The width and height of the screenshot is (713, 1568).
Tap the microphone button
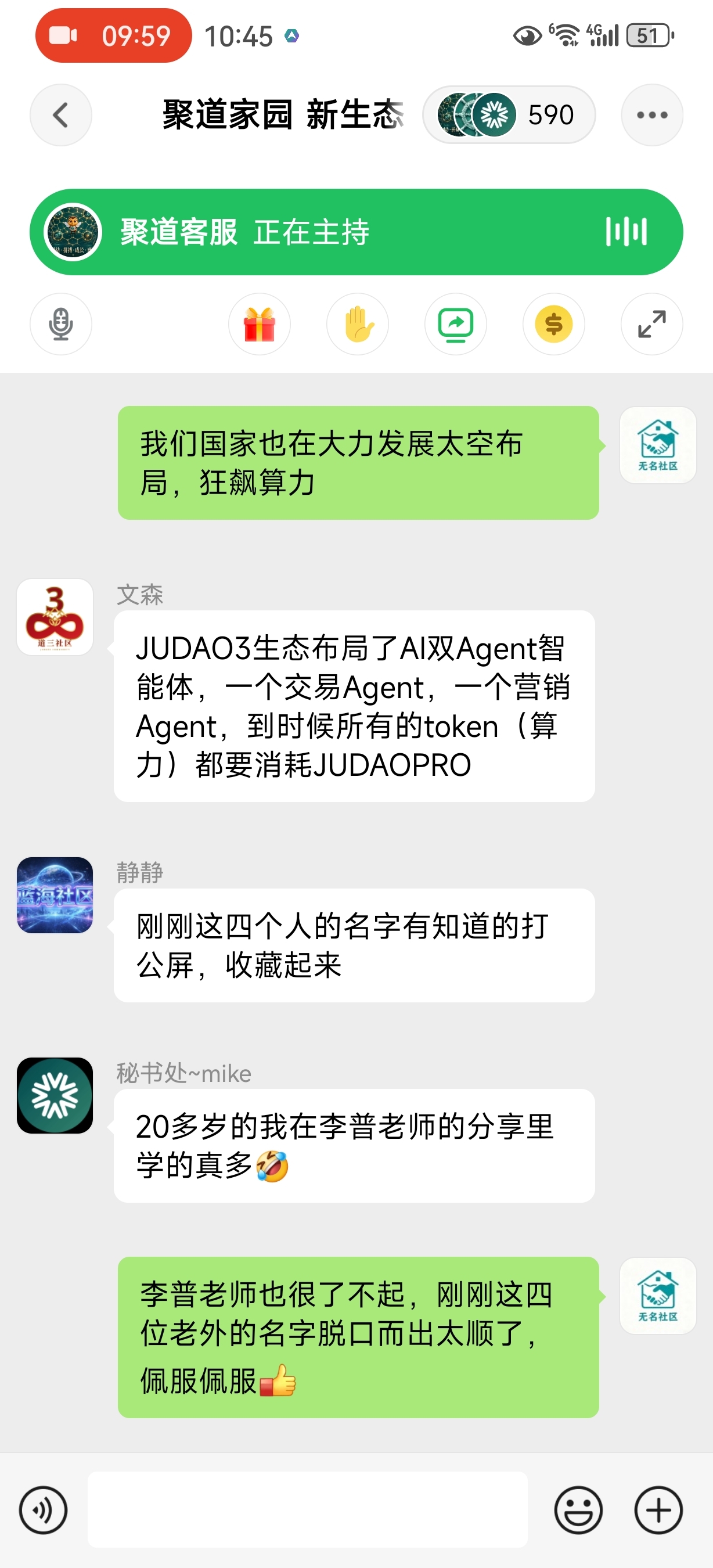(61, 324)
